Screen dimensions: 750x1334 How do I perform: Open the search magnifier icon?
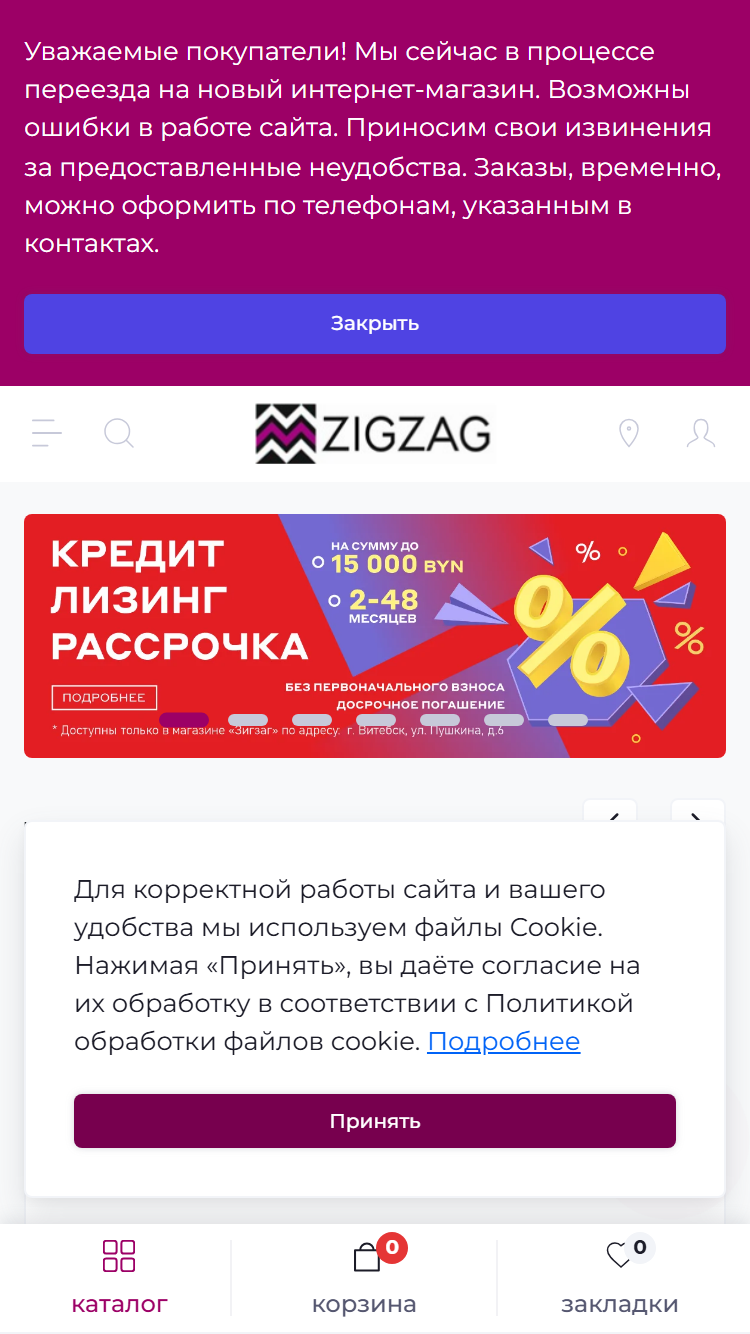pyautogui.click(x=119, y=433)
